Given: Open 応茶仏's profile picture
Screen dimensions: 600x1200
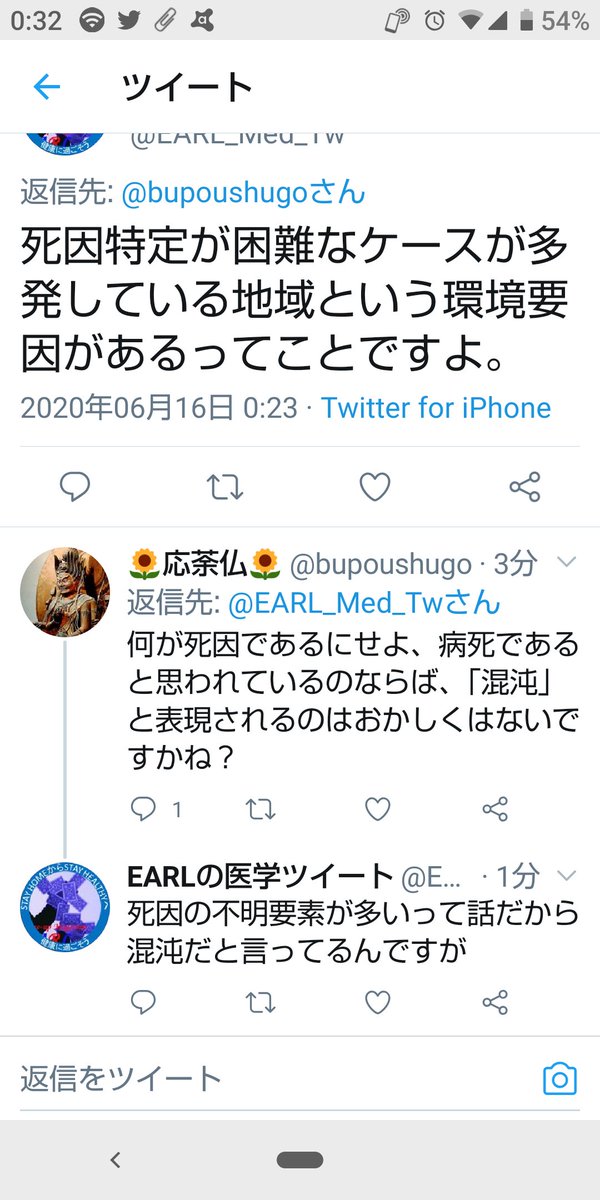Looking at the screenshot, I should coord(66,590).
